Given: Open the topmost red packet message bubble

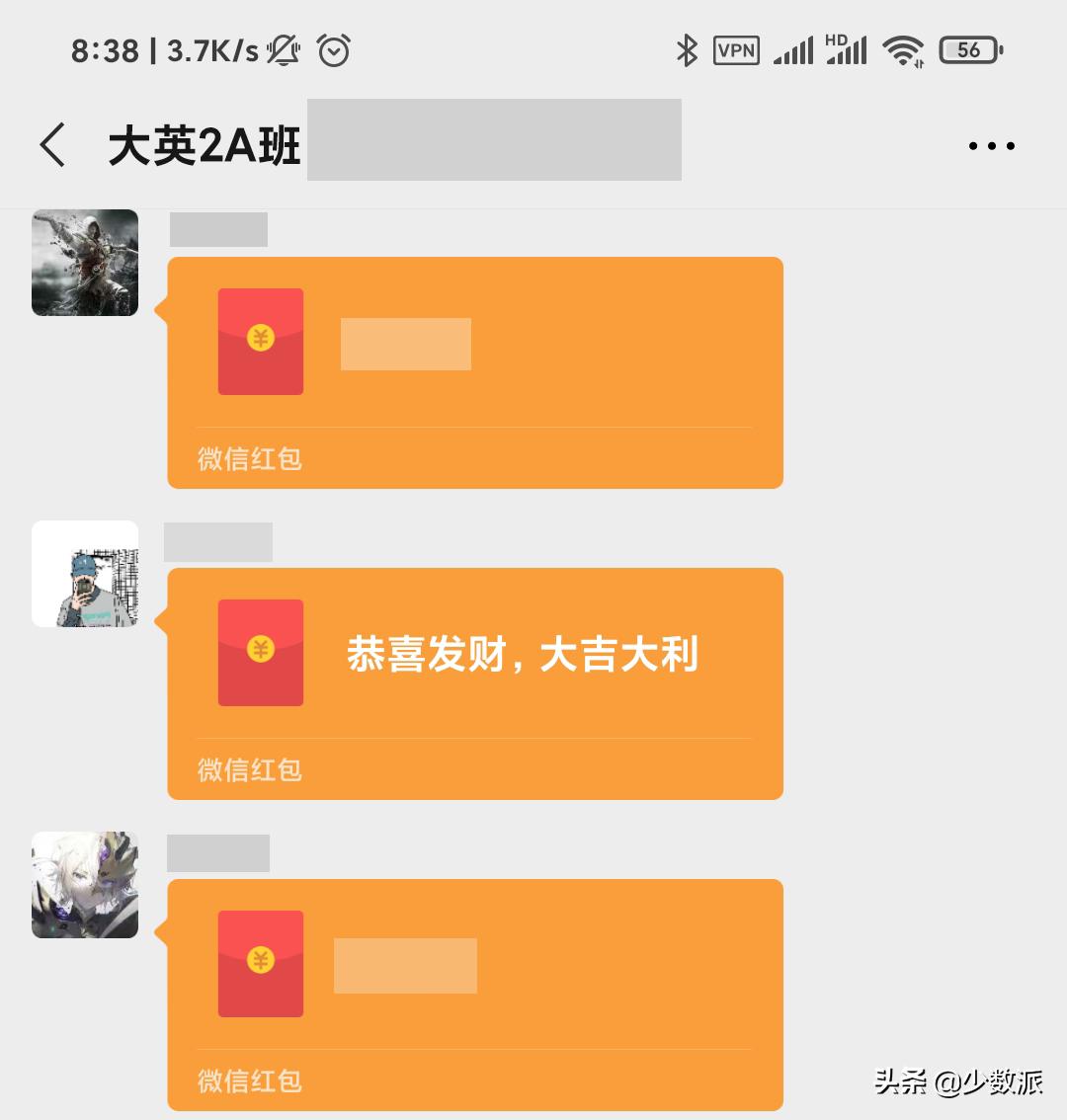Looking at the screenshot, I should click(474, 373).
